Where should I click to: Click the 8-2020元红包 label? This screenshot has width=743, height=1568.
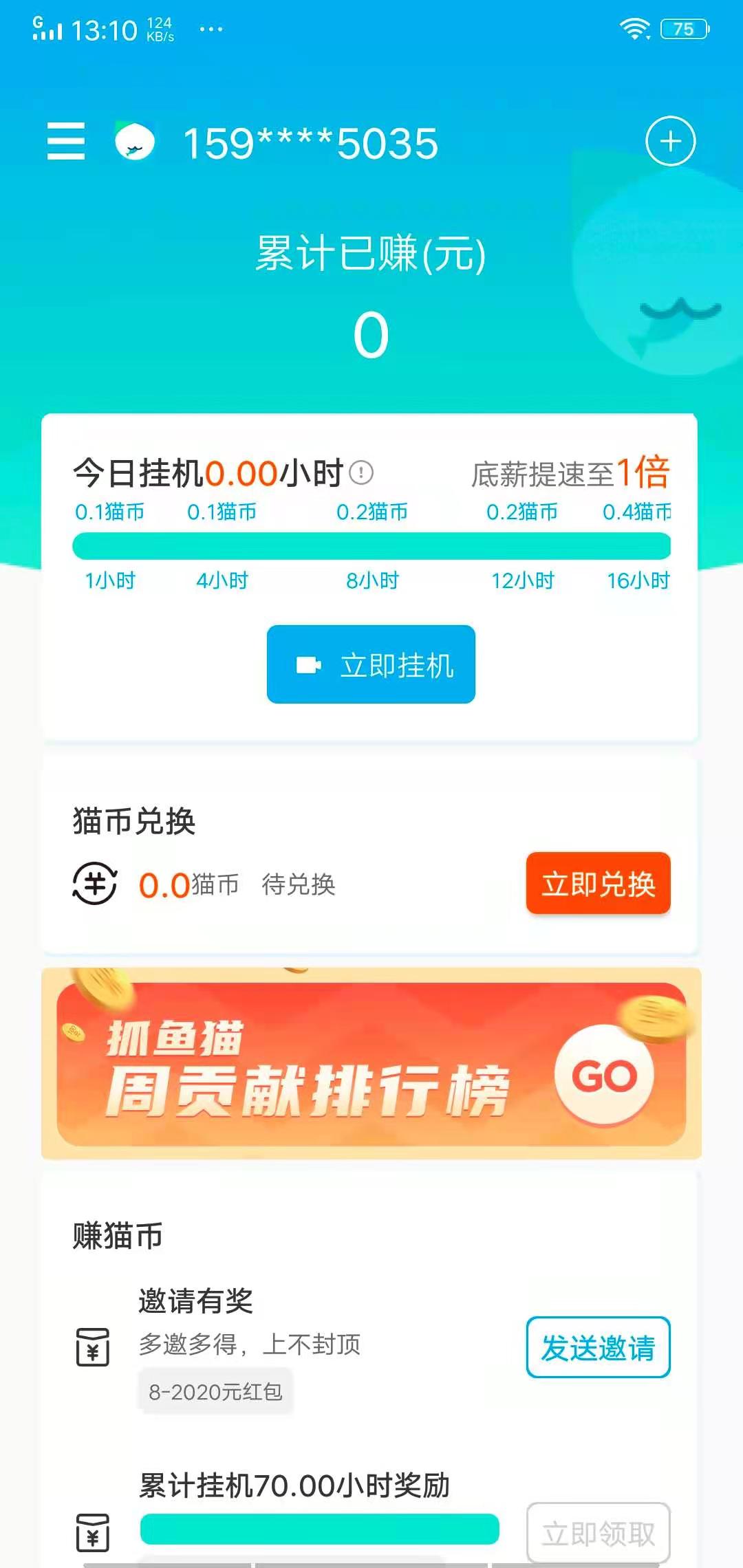tap(215, 1391)
